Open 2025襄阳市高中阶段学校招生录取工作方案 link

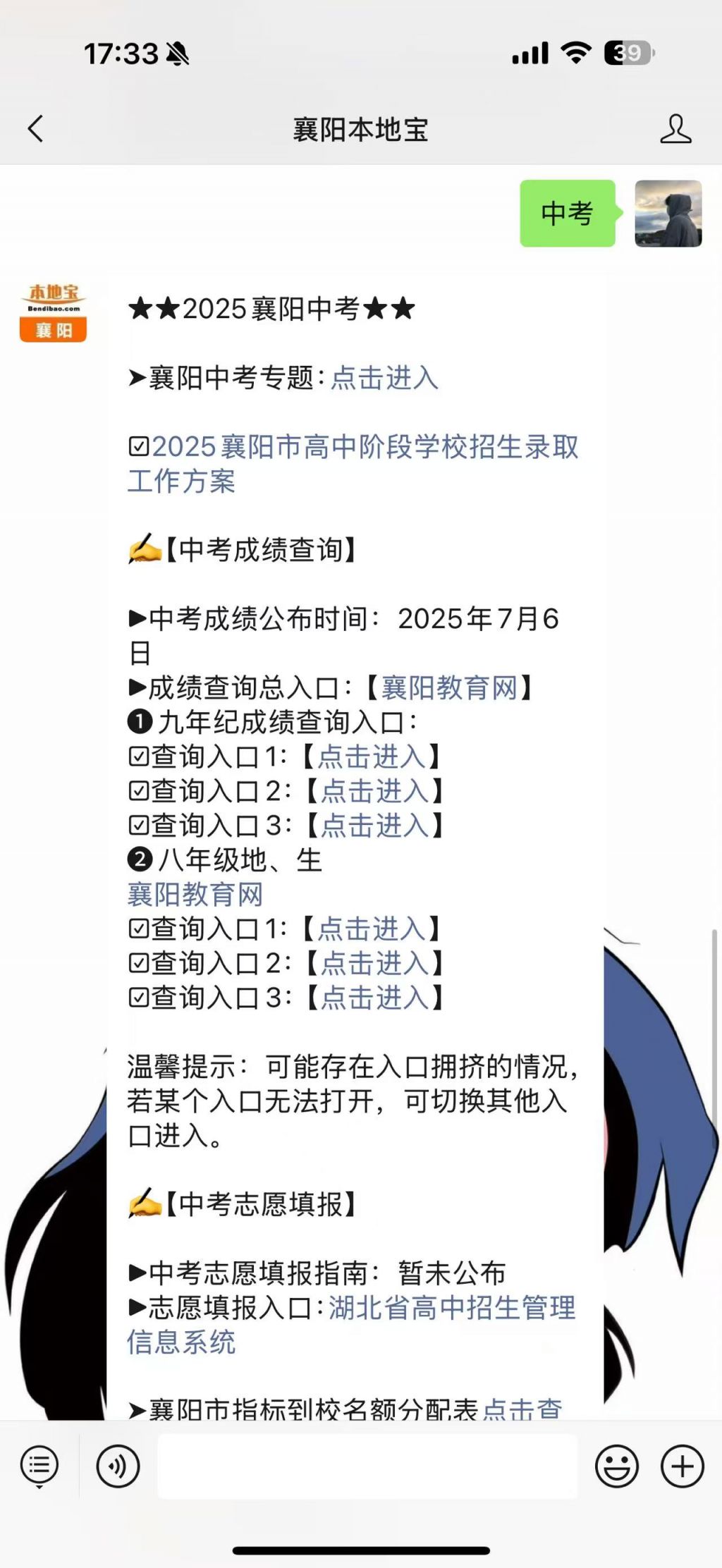click(x=353, y=464)
